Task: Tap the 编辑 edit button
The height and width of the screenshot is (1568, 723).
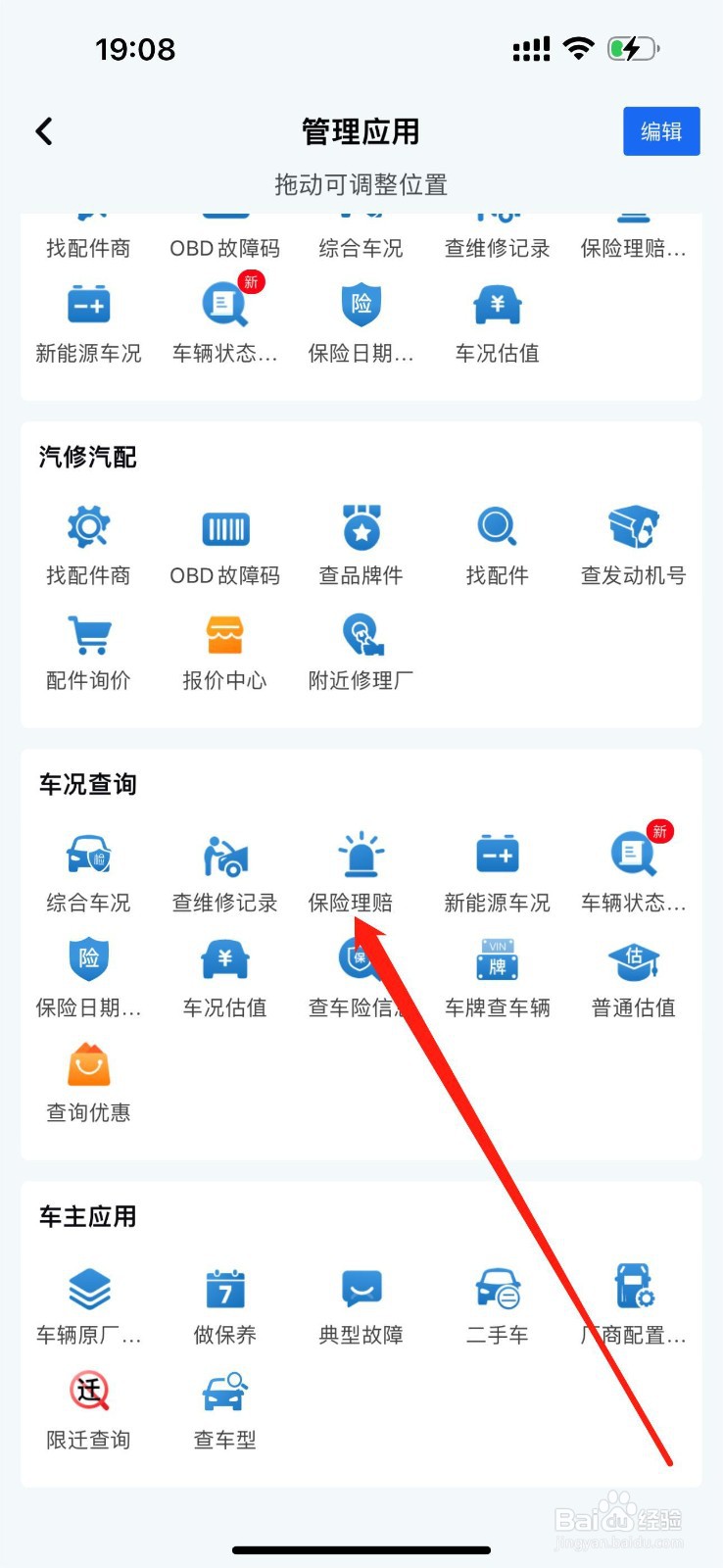Action: click(661, 130)
